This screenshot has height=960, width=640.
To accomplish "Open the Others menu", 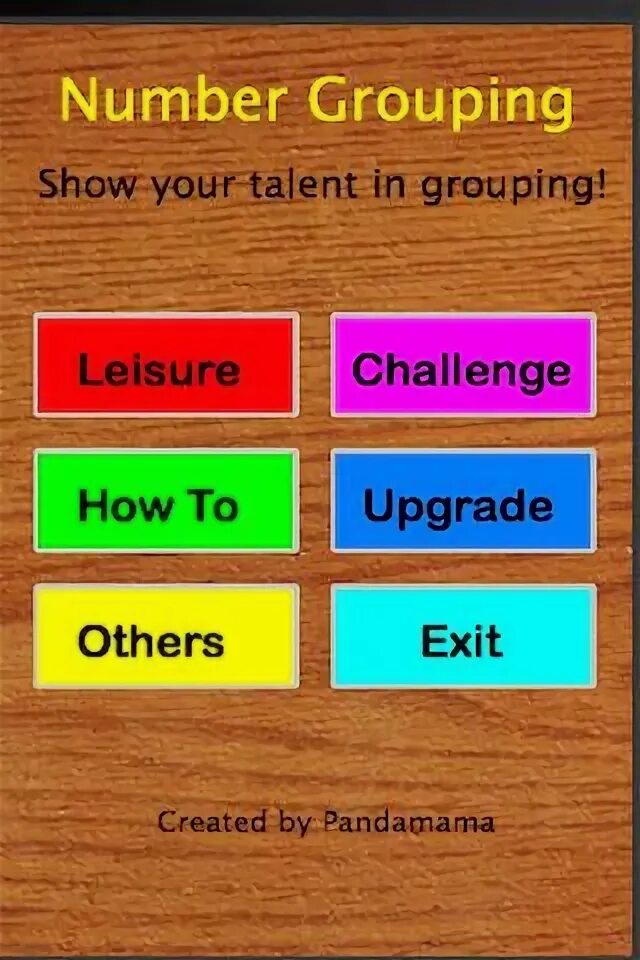I will point(166,637).
